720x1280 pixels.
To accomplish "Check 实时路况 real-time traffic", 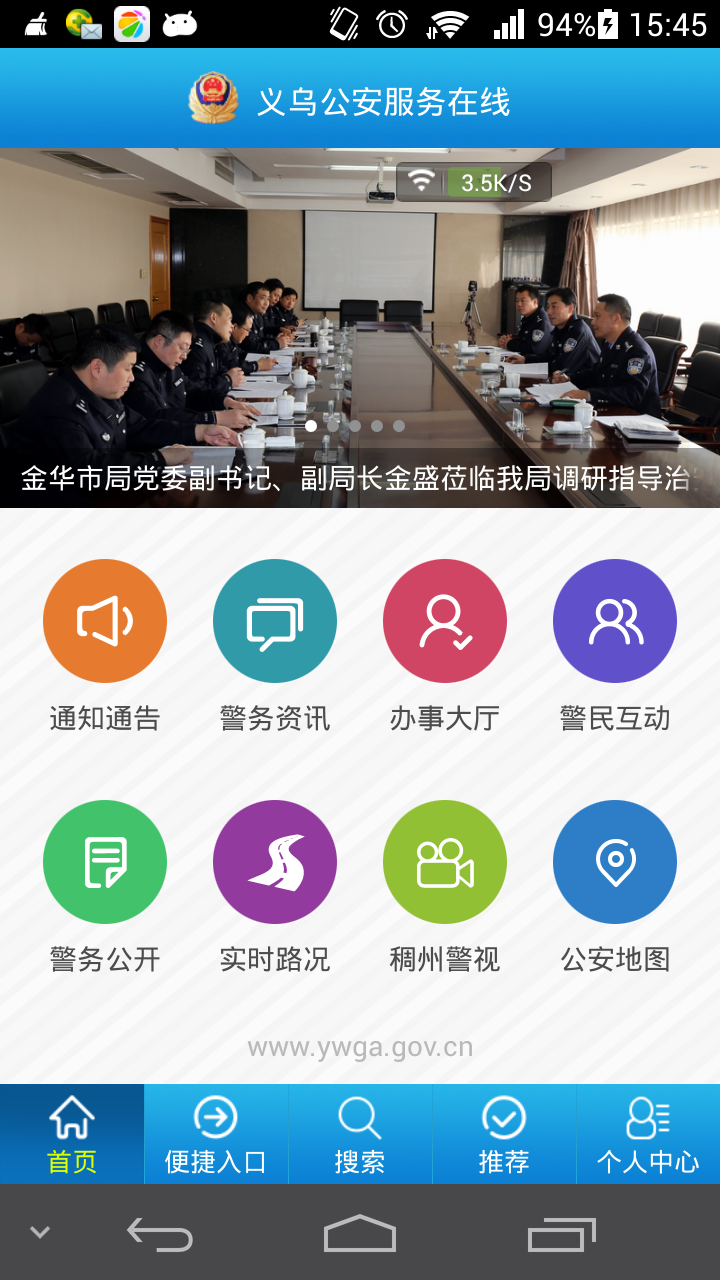I will [x=275, y=862].
